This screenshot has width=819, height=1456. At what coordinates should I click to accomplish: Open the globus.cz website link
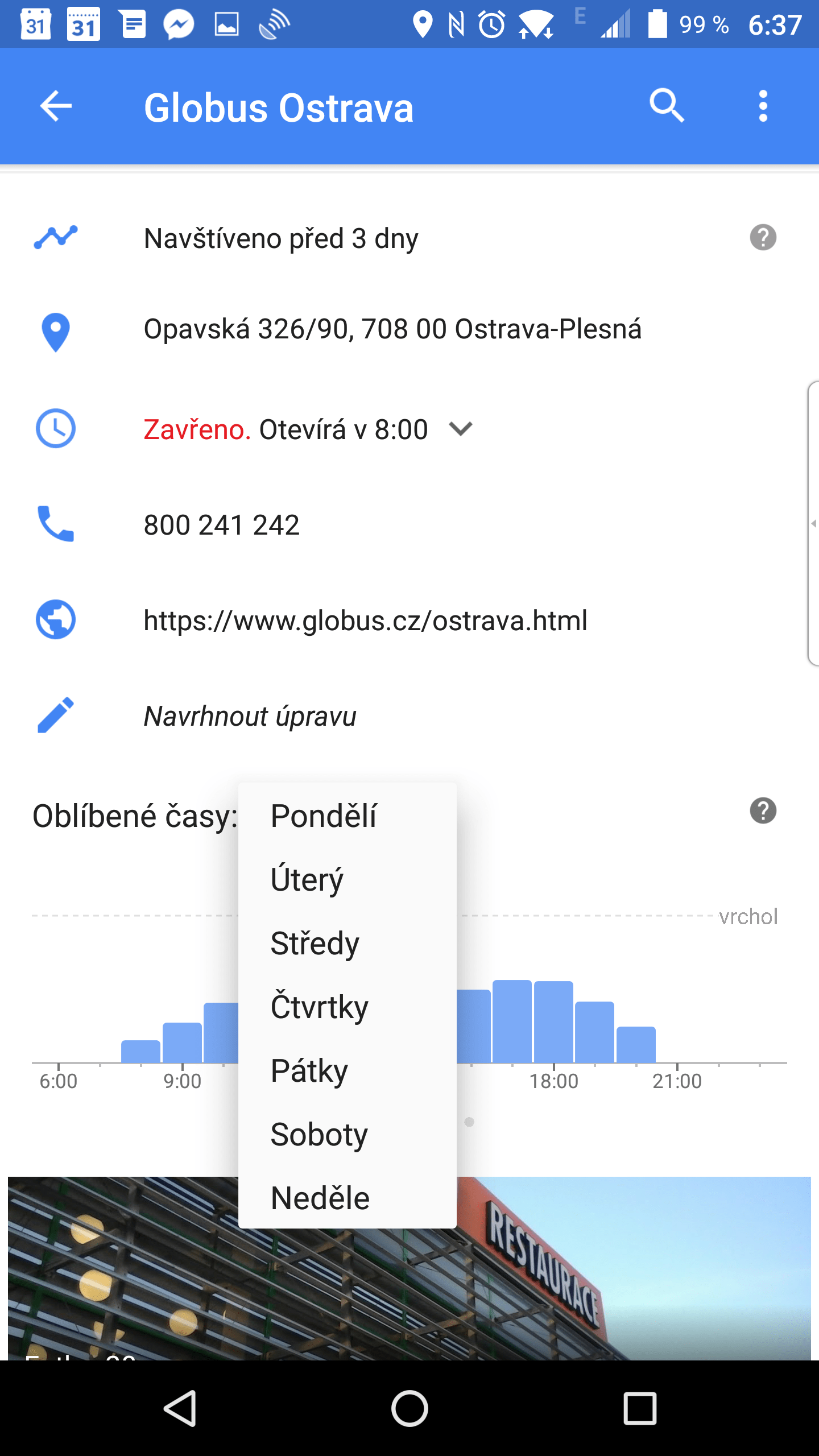tap(409, 620)
